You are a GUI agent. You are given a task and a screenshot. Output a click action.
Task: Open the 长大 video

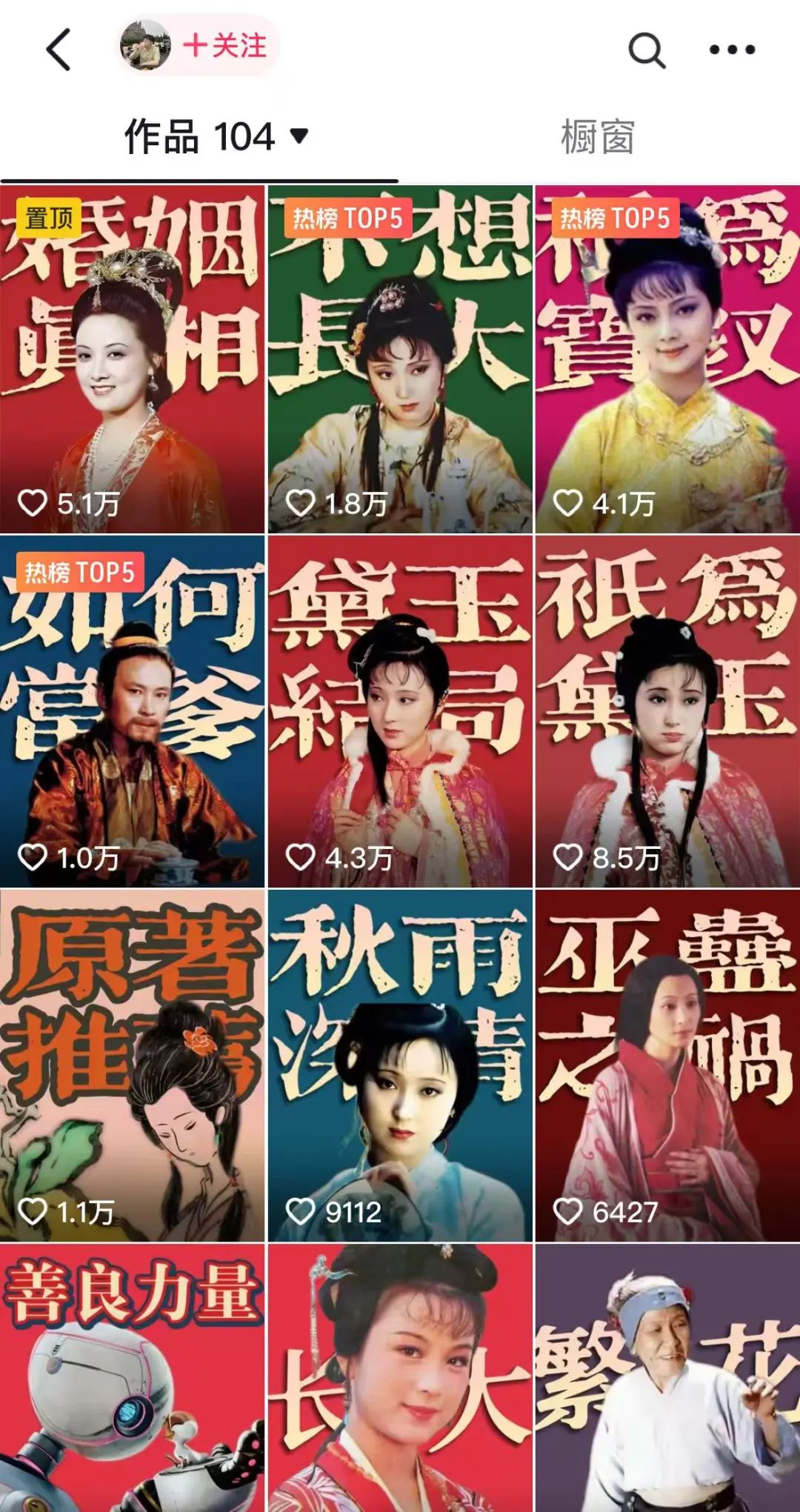[x=400, y=1378]
